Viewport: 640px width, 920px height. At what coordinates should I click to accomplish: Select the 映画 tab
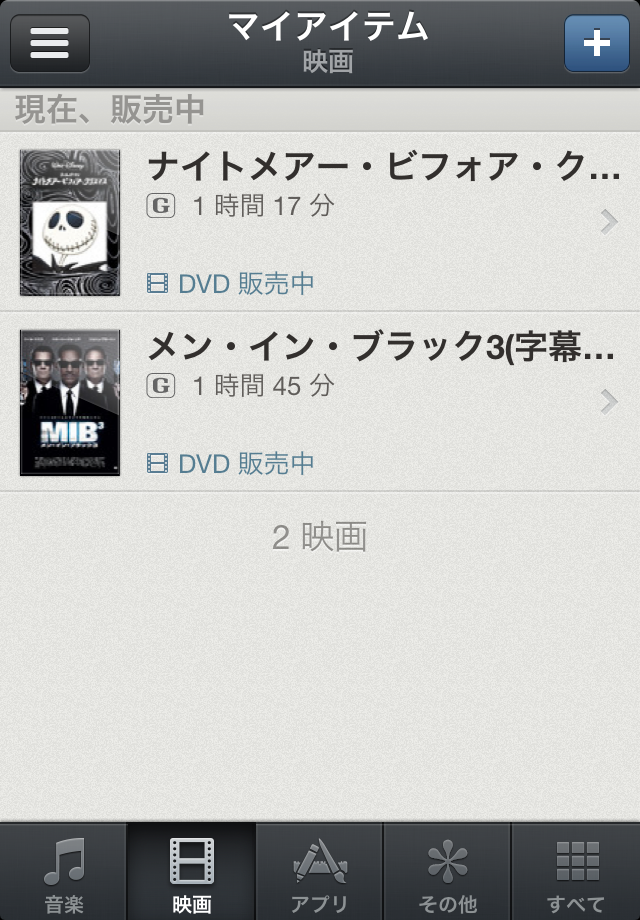click(x=192, y=874)
